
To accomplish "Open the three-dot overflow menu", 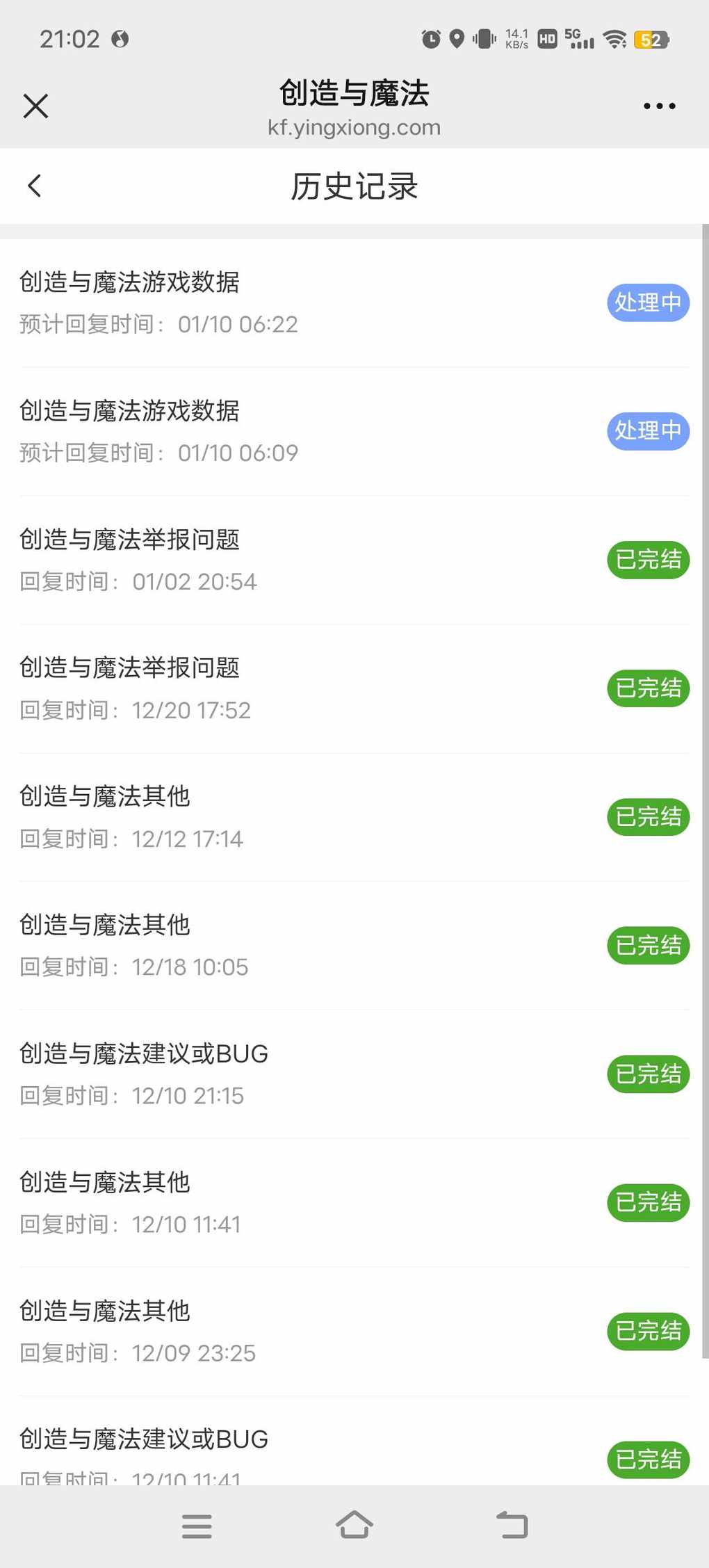I will pyautogui.click(x=658, y=106).
